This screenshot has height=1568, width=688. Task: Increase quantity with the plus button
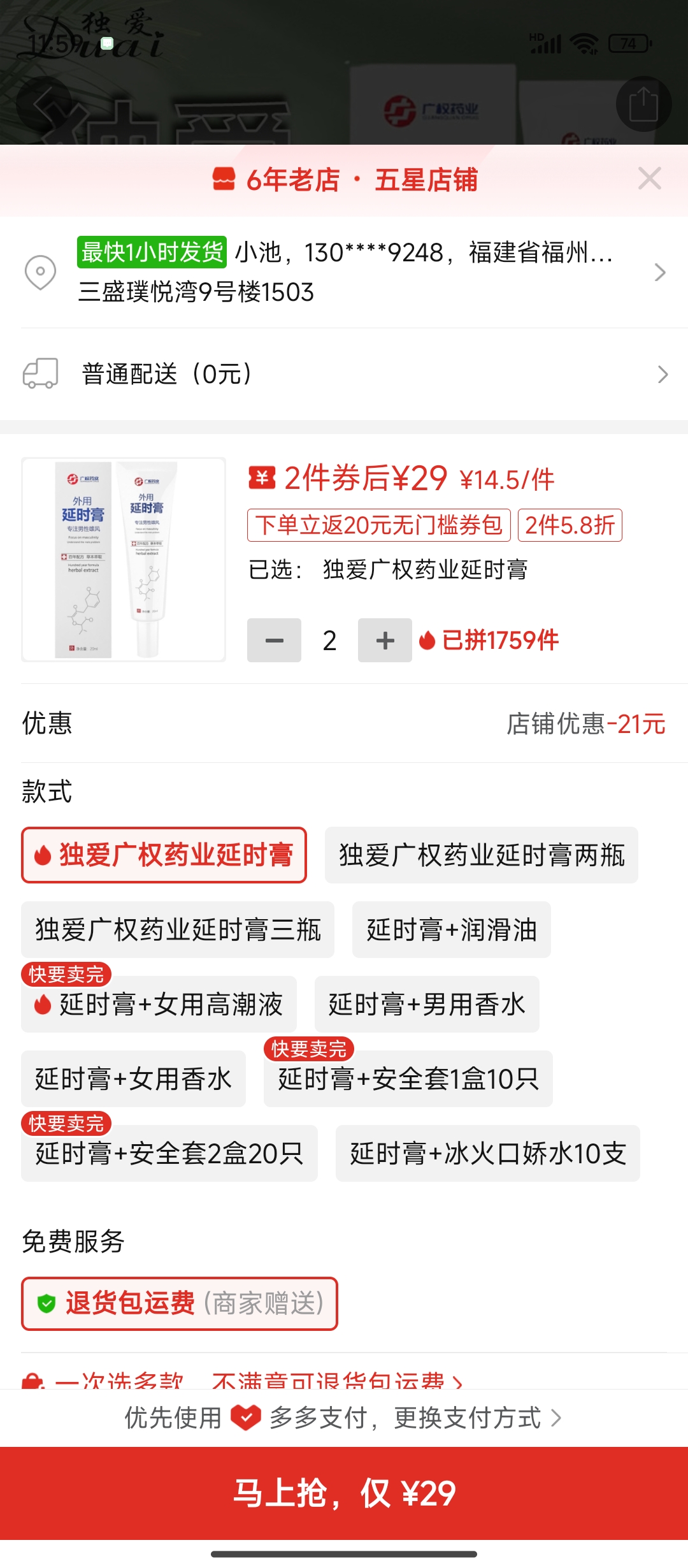tap(385, 641)
